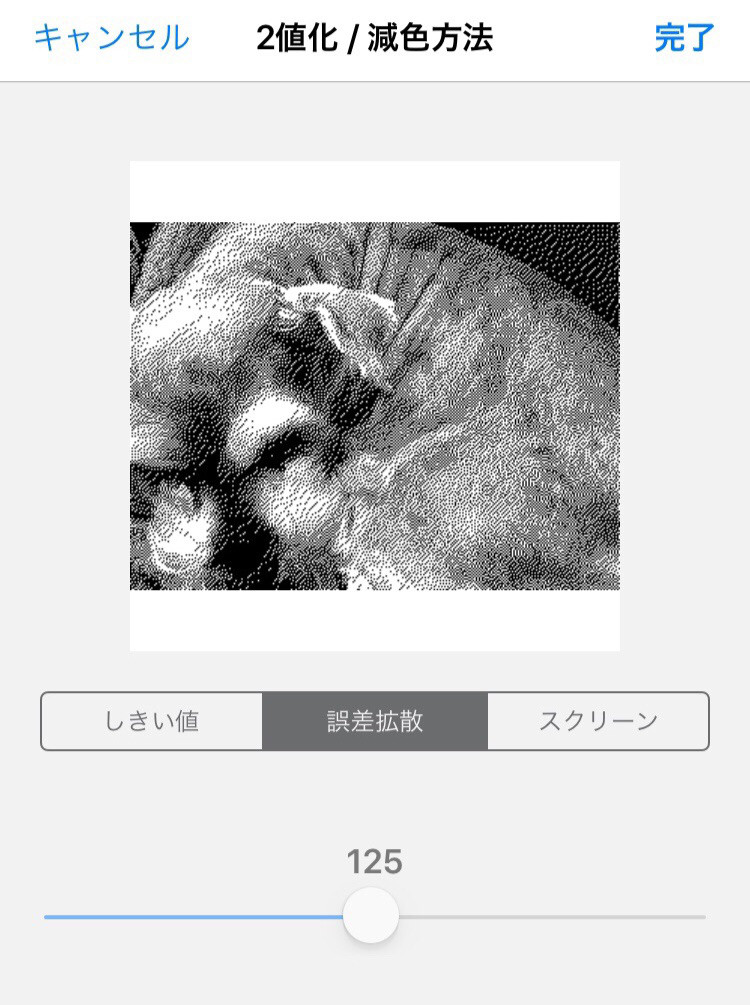Select the 誤差拡散 segment
750x1005 pixels.
[375, 721]
